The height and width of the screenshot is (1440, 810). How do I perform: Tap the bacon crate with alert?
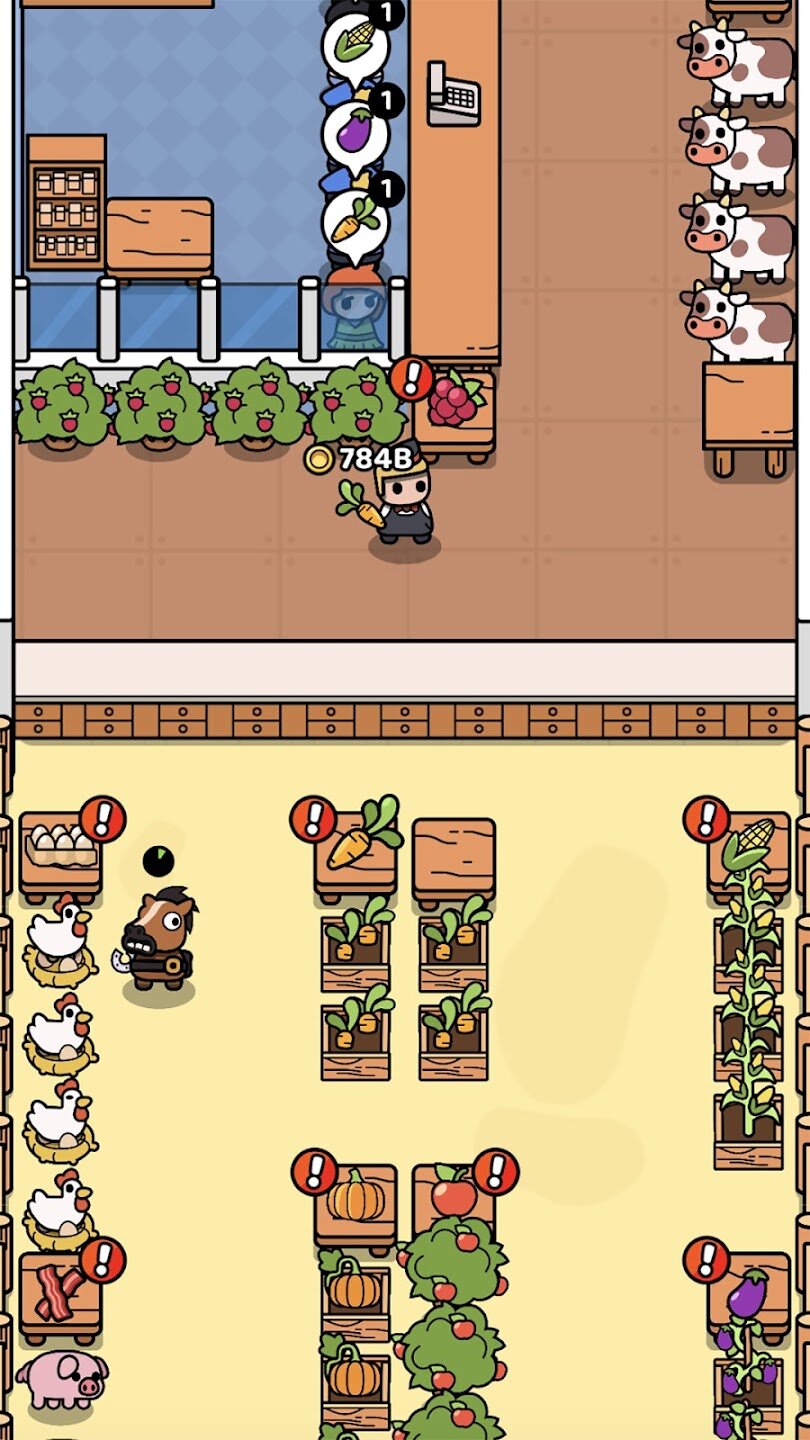point(59,1294)
